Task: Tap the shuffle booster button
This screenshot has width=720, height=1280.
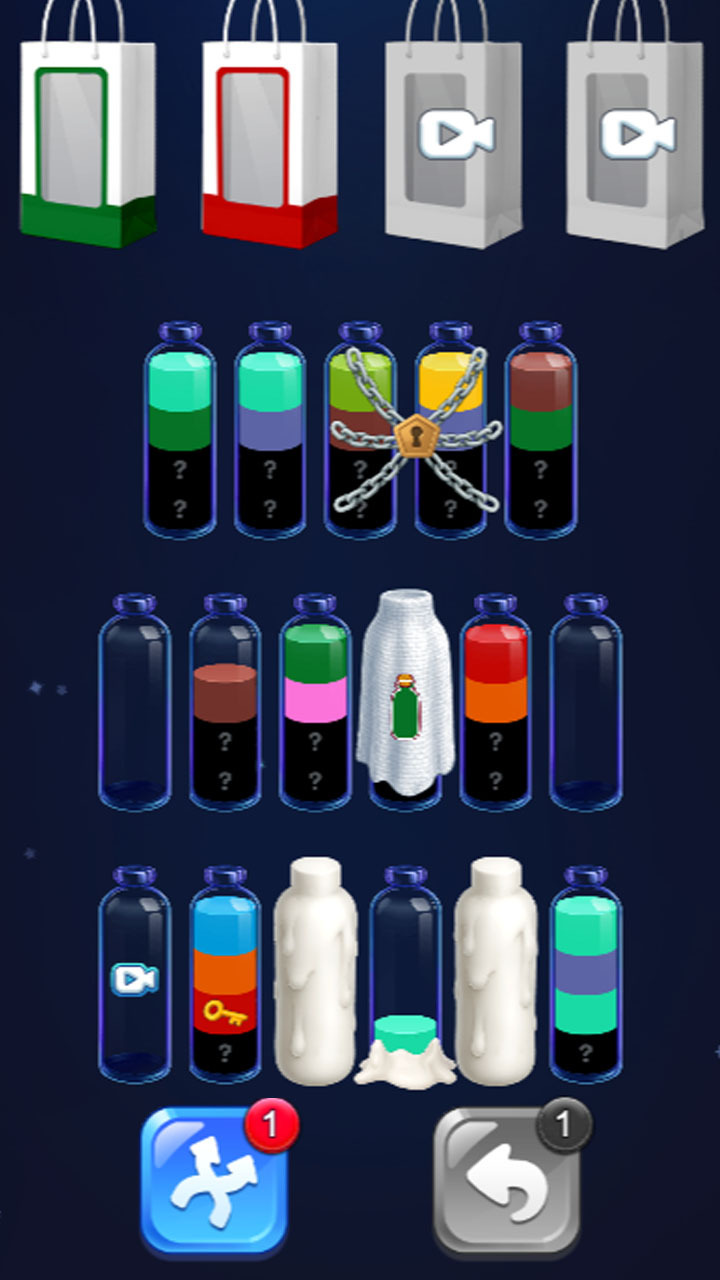Action: [x=214, y=1180]
